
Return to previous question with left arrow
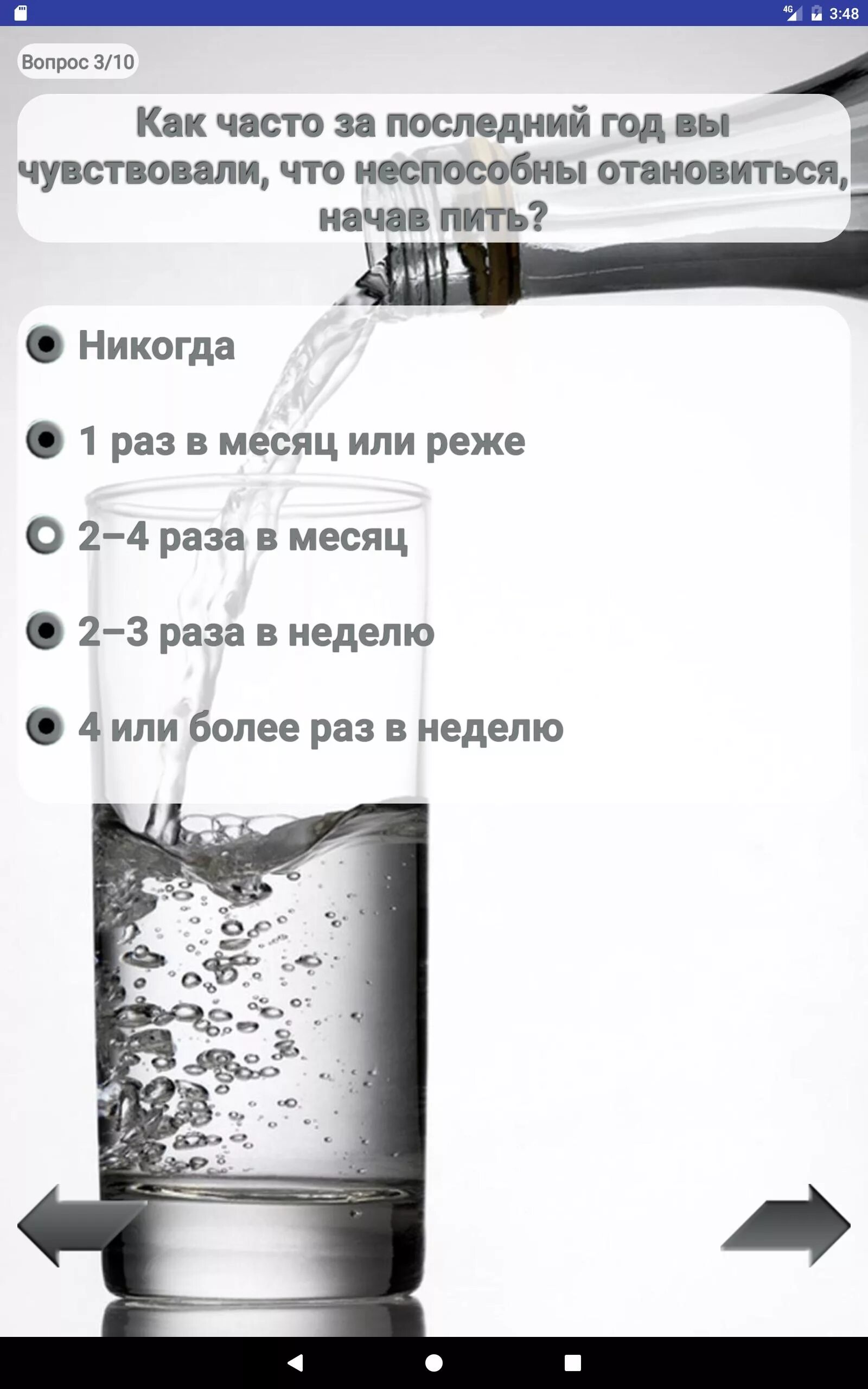[x=81, y=1226]
